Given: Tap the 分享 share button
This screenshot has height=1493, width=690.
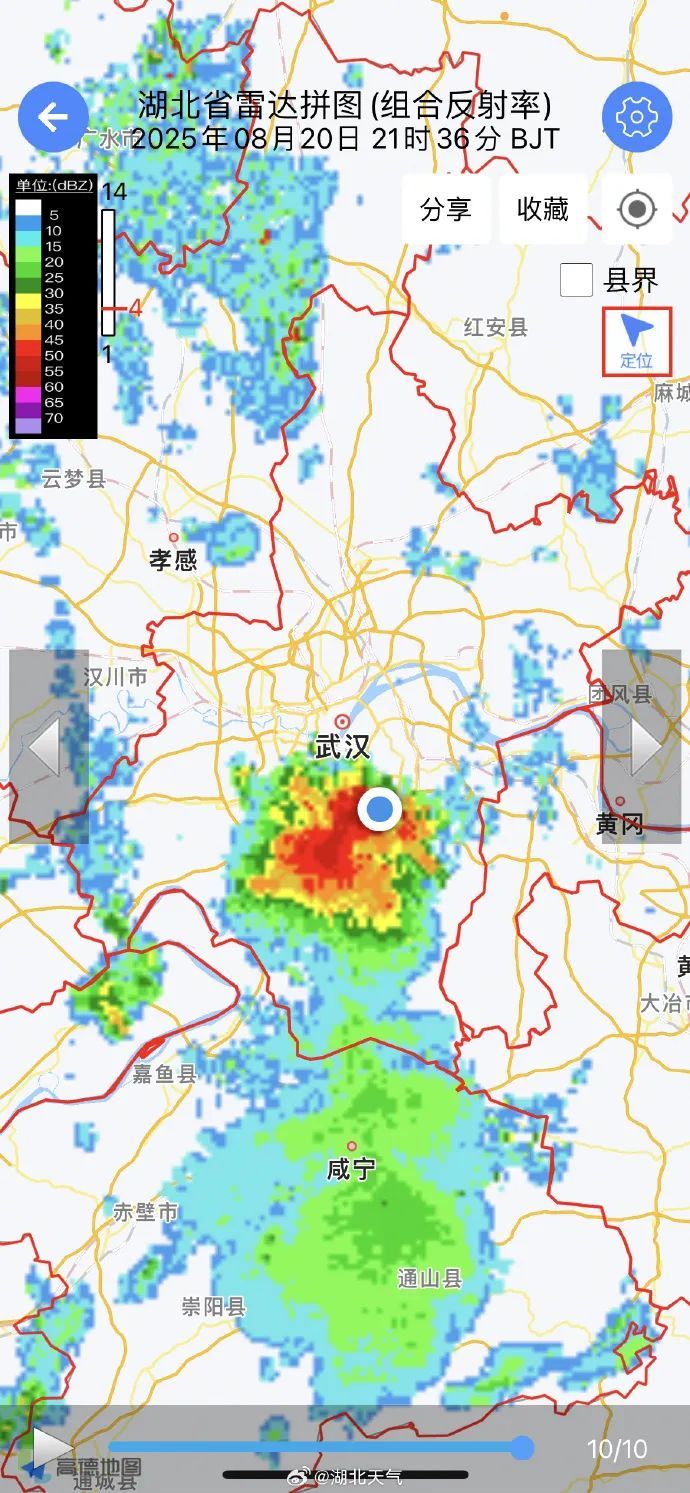Looking at the screenshot, I should click(446, 209).
